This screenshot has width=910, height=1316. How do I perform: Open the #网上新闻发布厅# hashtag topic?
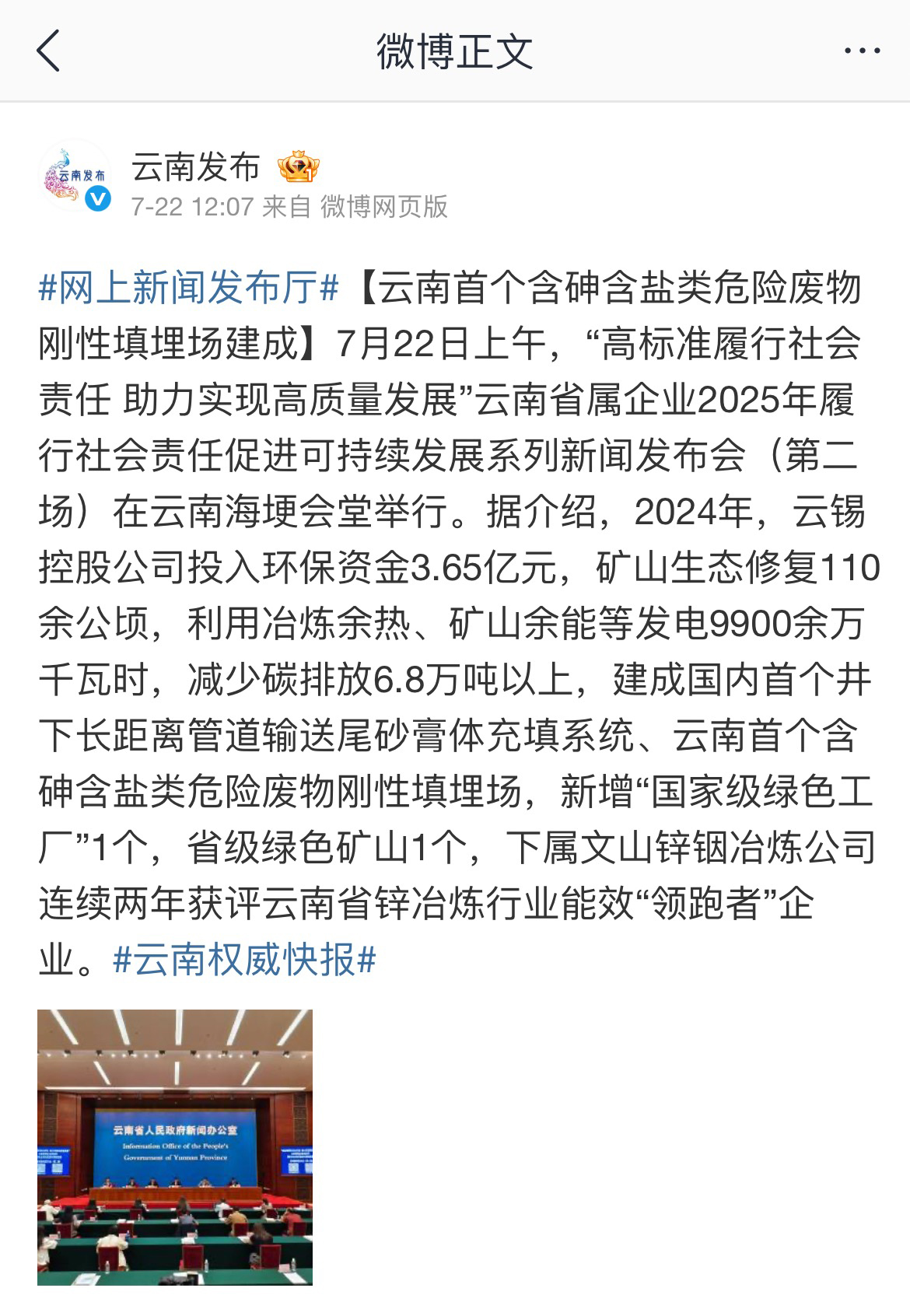tap(189, 288)
